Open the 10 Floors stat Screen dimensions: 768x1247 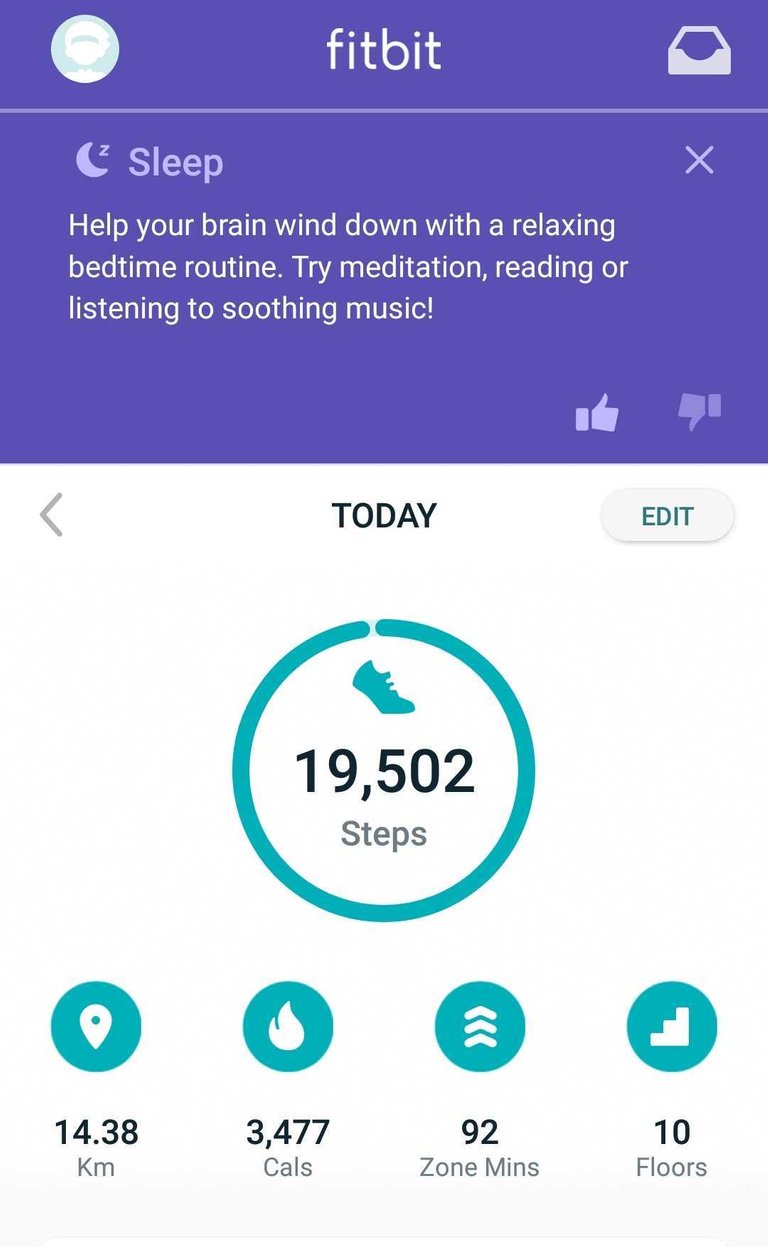tap(672, 1080)
